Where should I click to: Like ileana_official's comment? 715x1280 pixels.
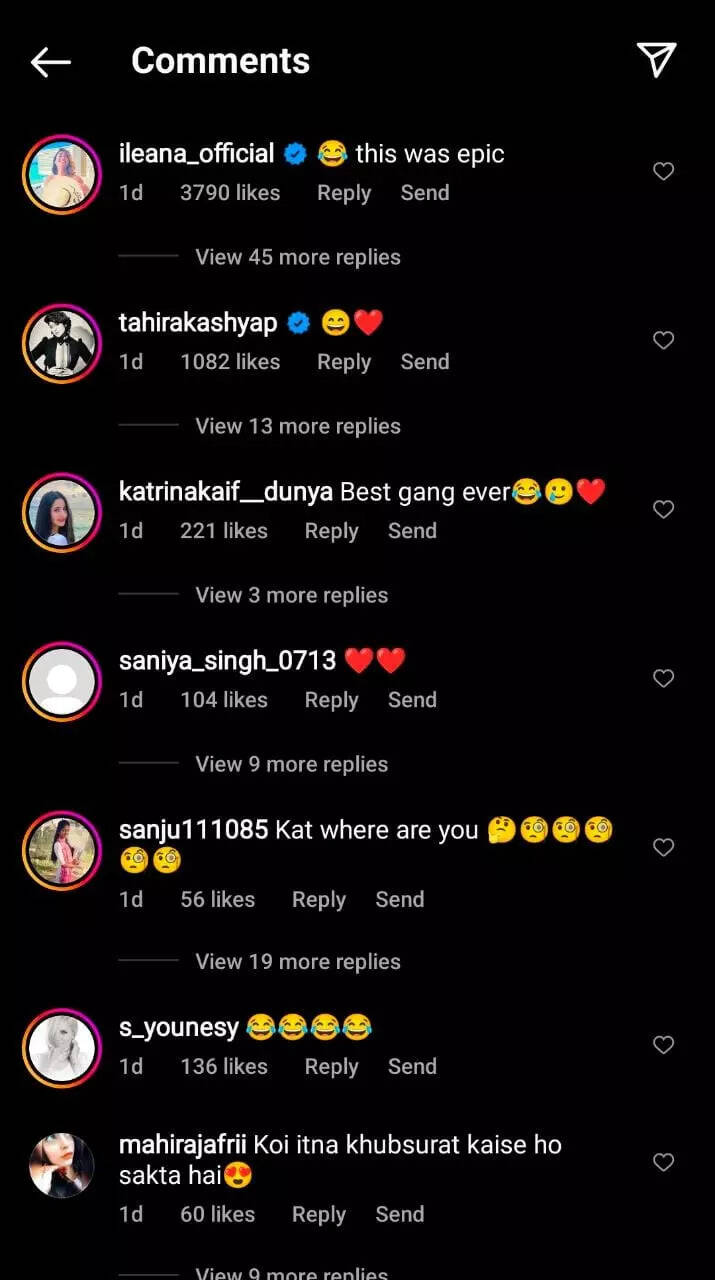[x=663, y=172]
